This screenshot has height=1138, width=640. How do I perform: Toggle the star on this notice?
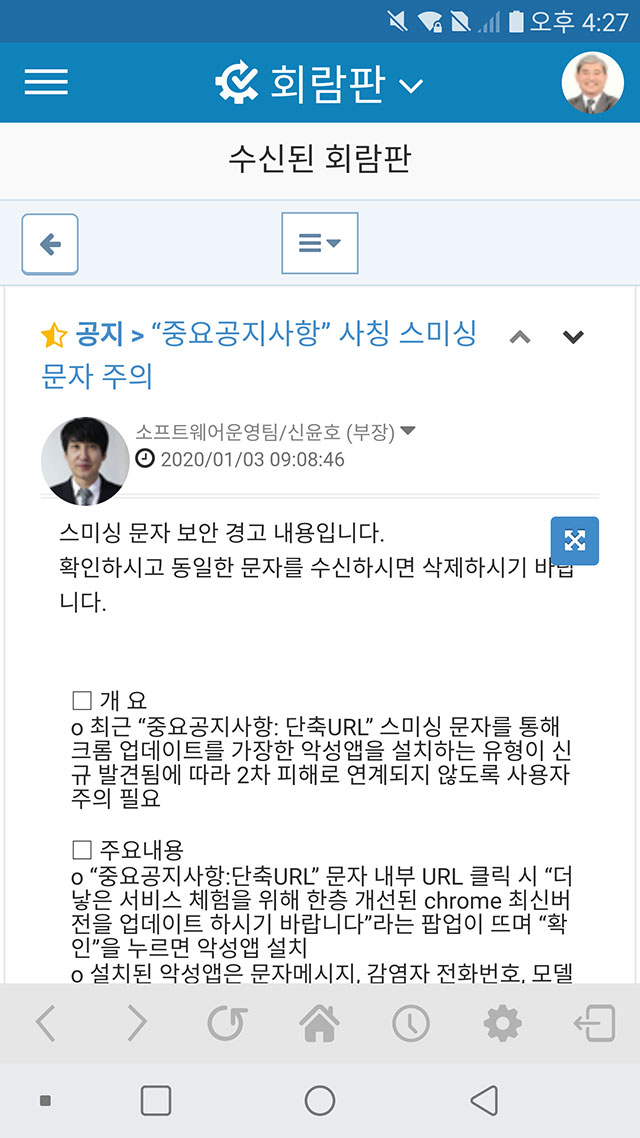coord(53,335)
